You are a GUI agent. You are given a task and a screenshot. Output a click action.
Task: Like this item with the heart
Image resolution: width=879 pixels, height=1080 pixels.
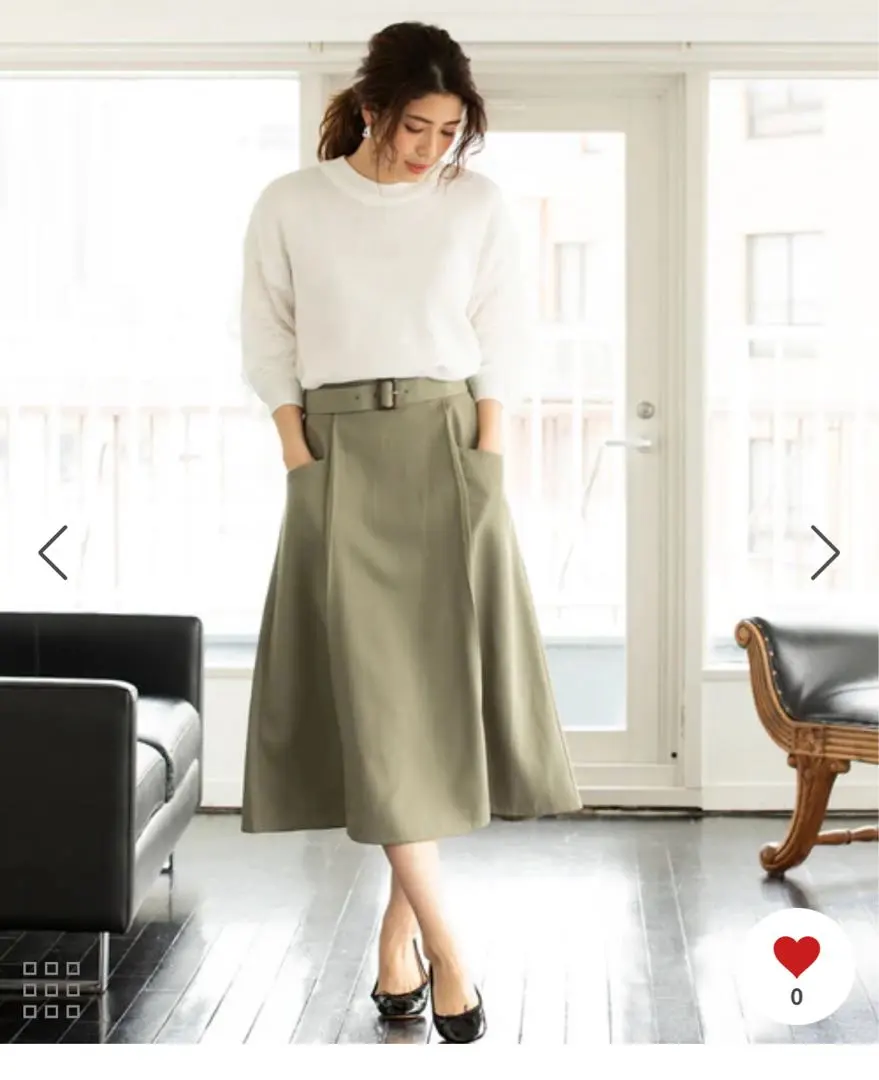[796, 957]
